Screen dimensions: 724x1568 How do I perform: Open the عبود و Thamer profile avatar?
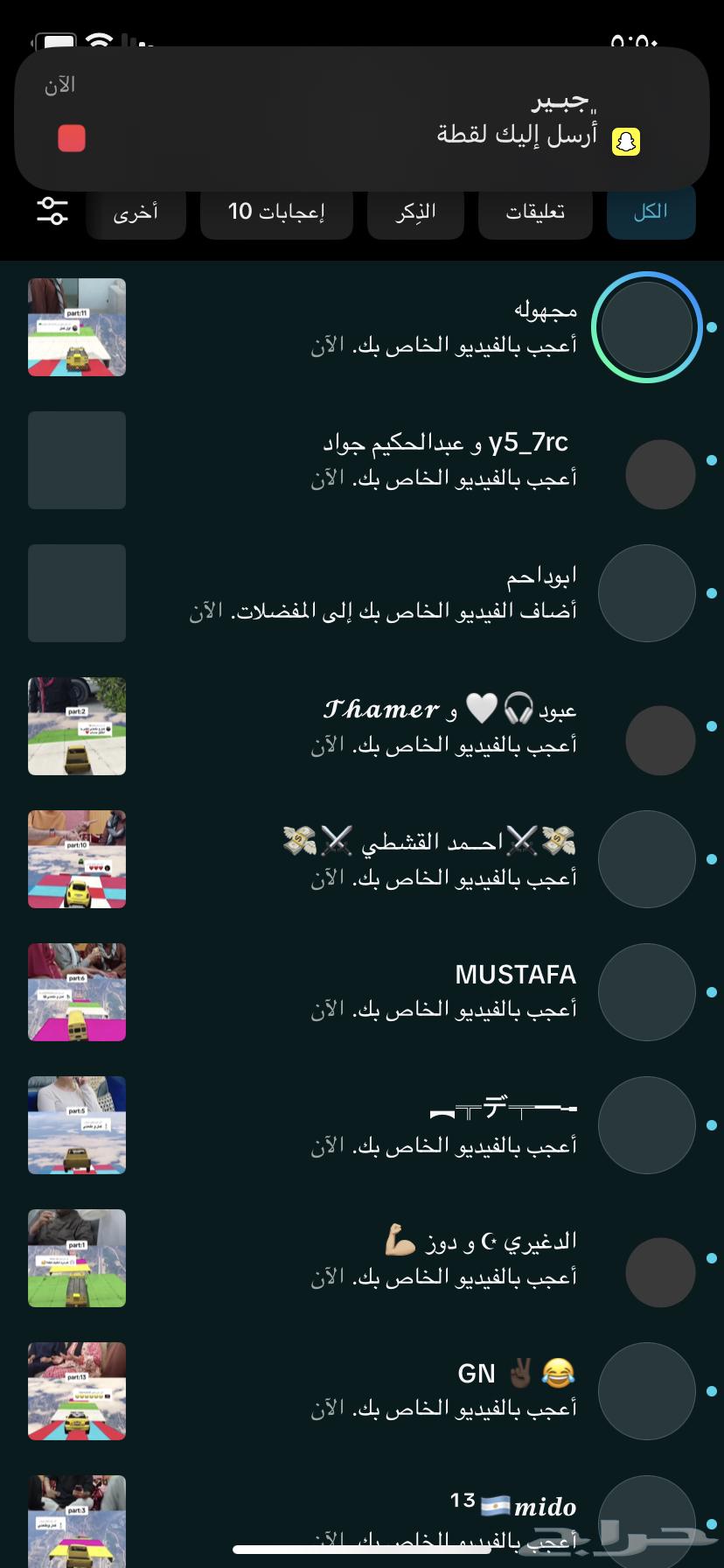660,740
